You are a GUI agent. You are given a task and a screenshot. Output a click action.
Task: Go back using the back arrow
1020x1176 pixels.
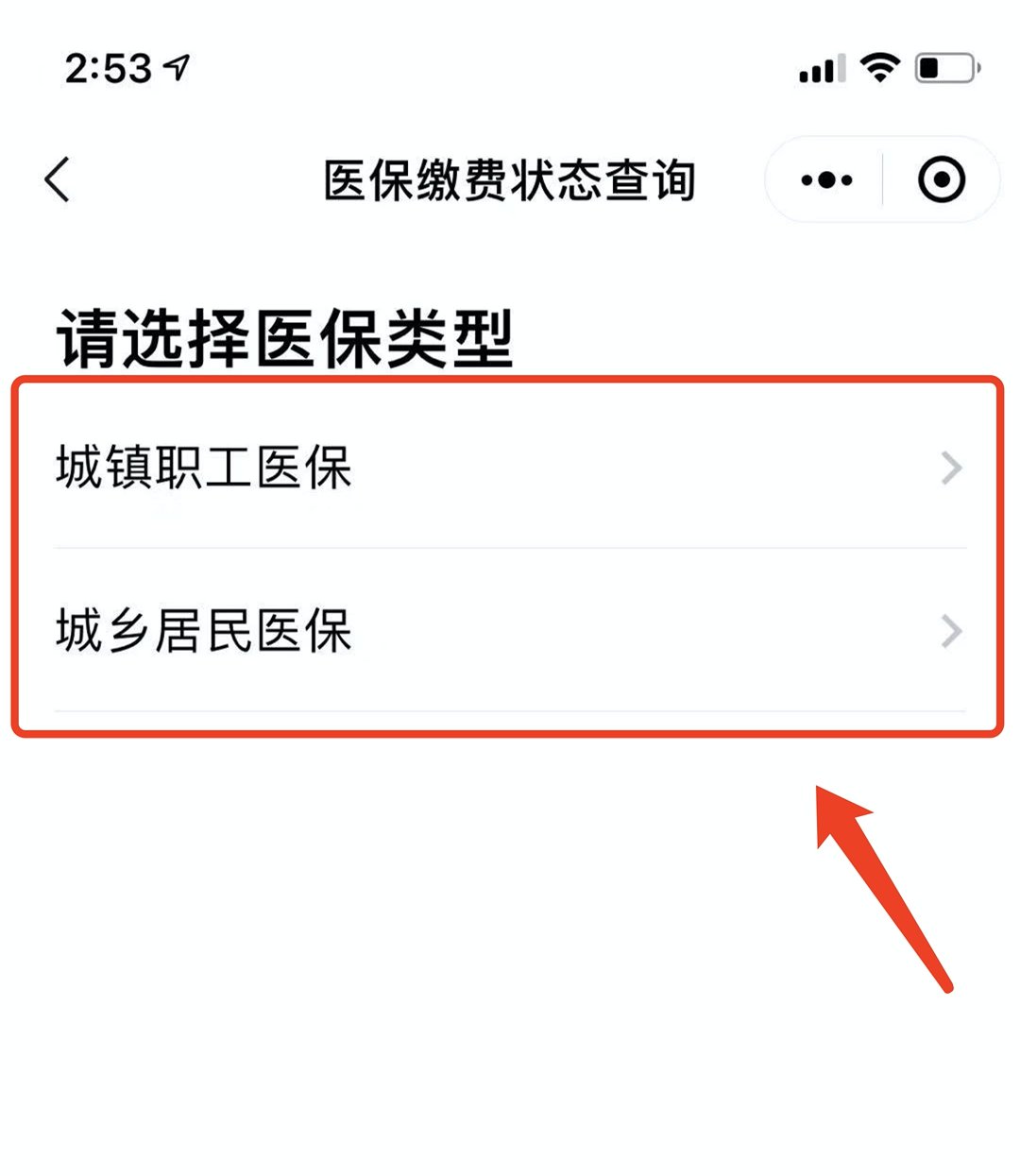[59, 179]
